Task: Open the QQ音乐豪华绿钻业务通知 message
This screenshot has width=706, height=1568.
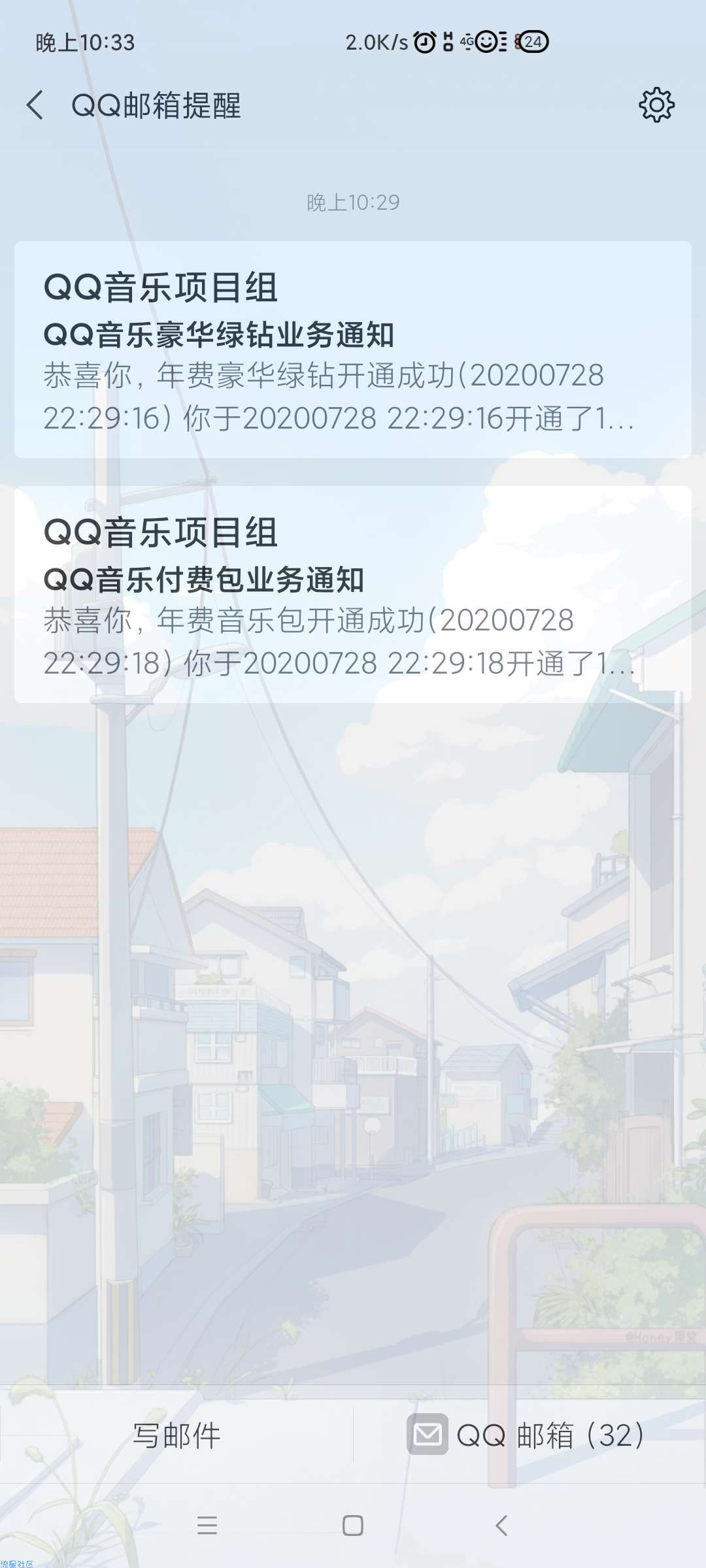Action: point(353,350)
